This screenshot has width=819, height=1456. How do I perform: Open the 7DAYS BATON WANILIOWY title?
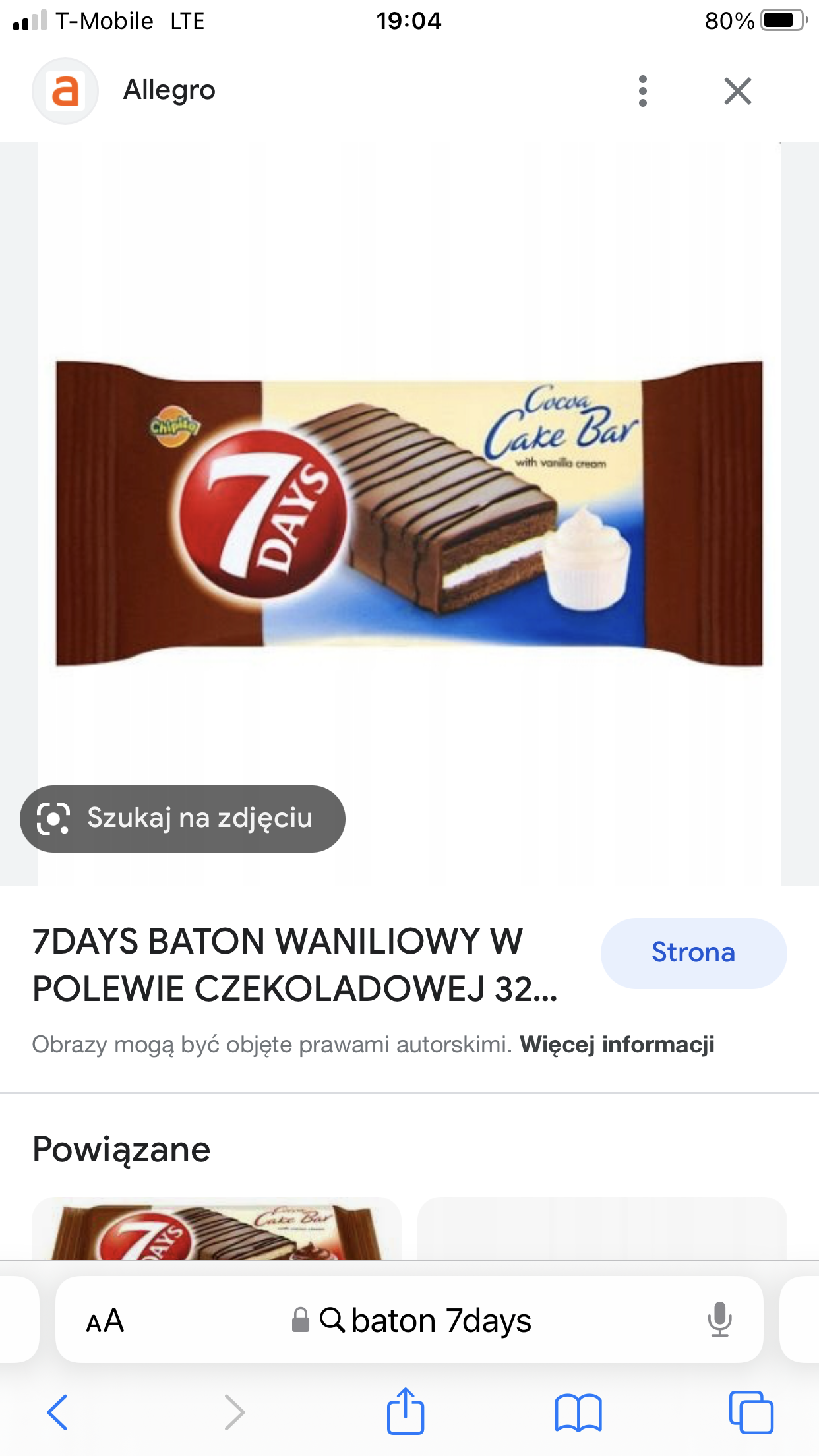[x=295, y=965]
